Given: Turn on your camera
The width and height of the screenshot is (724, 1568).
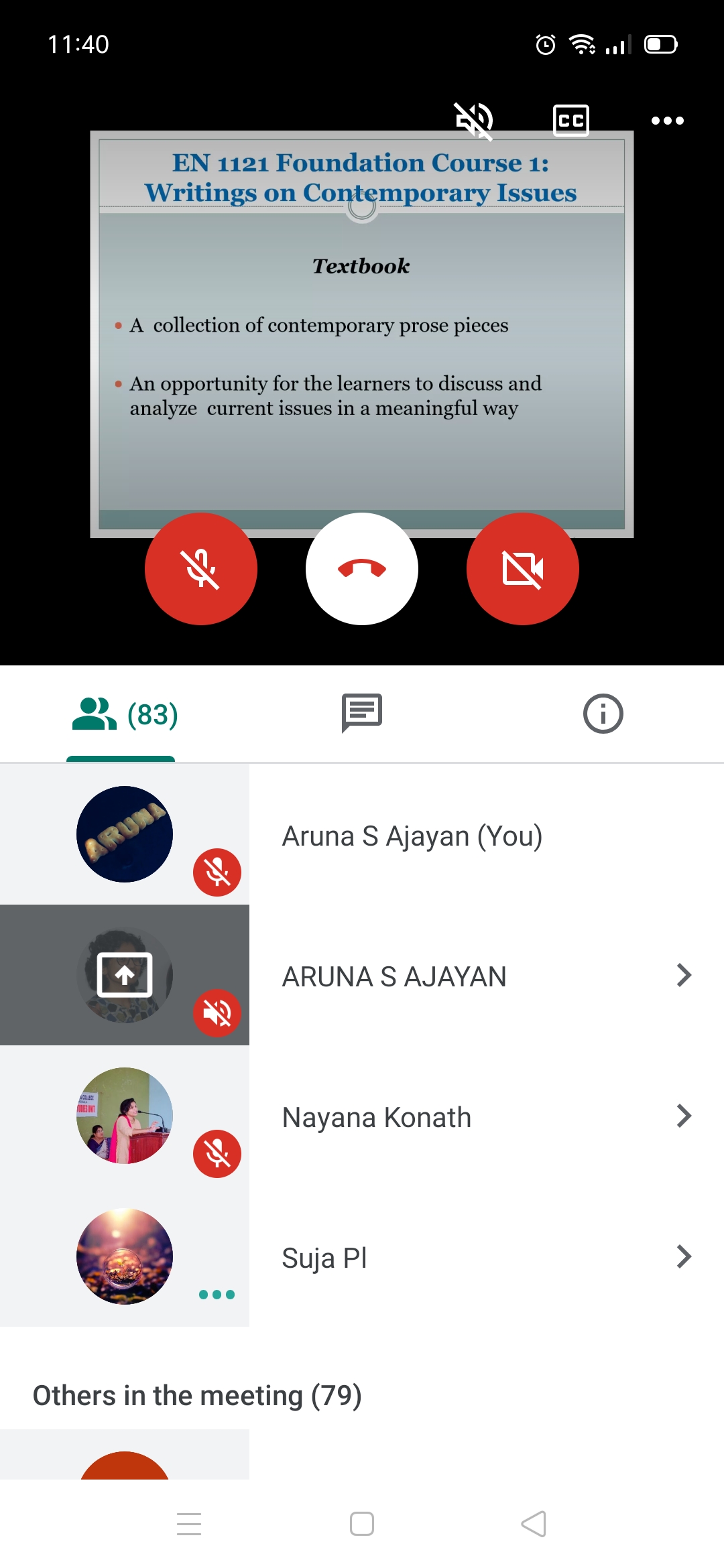Looking at the screenshot, I should point(523,569).
